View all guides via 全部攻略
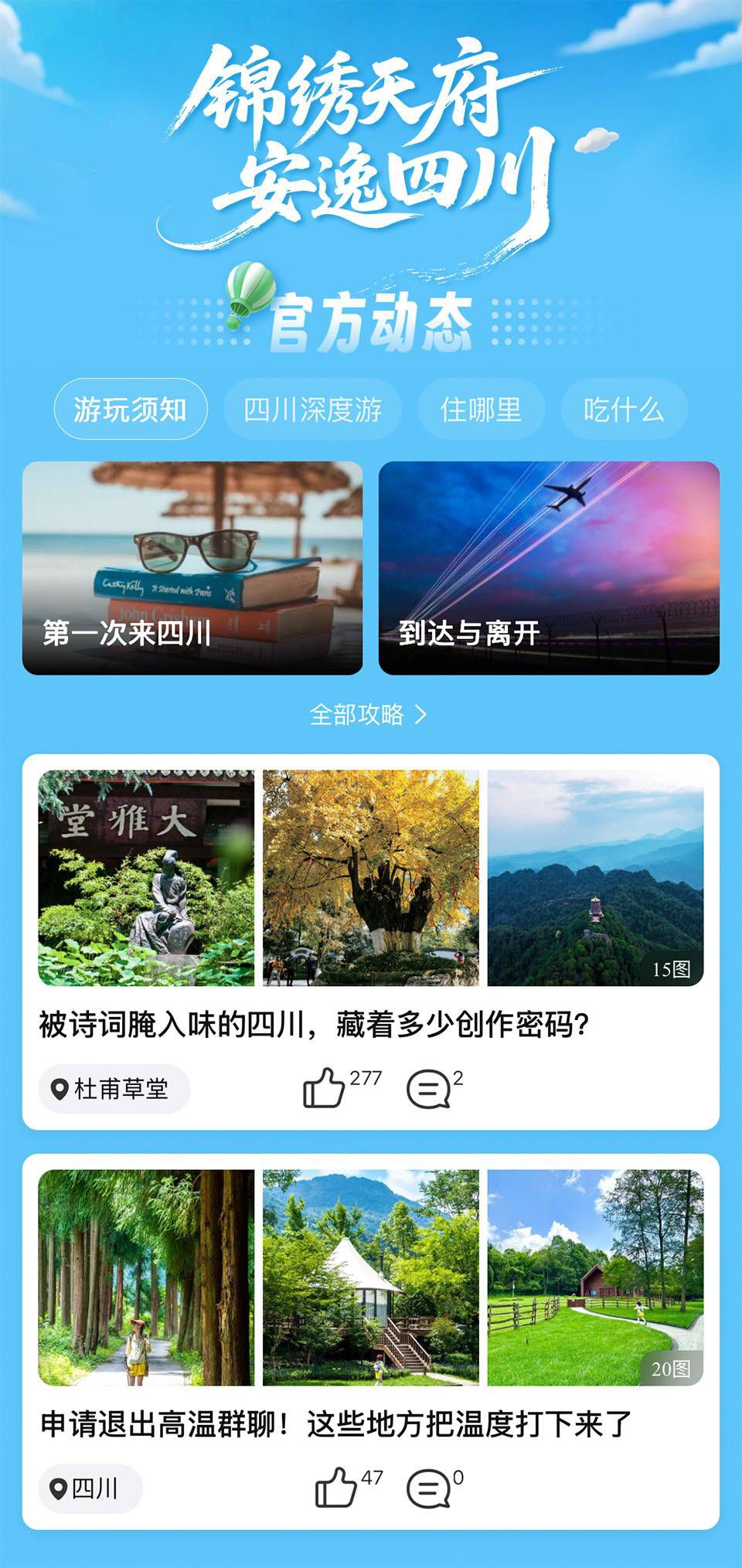The width and height of the screenshot is (742, 1568). click(x=369, y=715)
